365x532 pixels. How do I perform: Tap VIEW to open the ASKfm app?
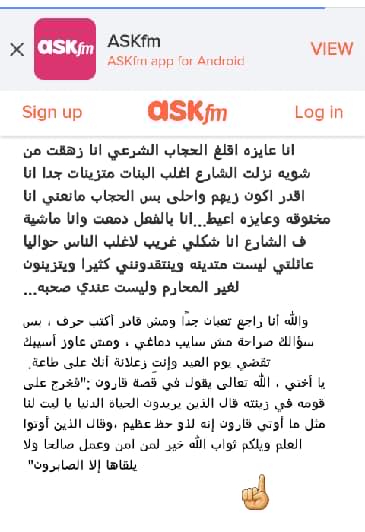coord(332,49)
